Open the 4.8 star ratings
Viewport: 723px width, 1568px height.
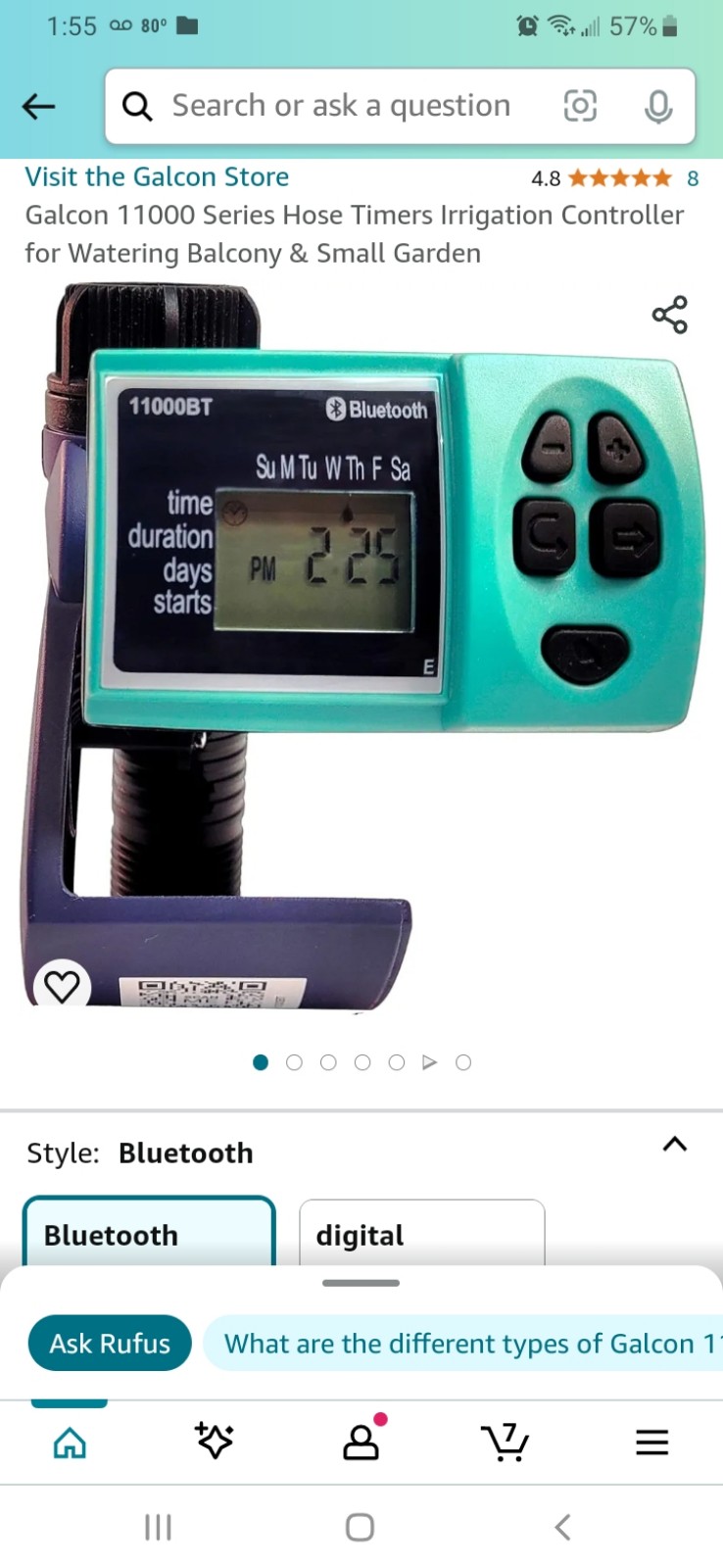coord(614,178)
